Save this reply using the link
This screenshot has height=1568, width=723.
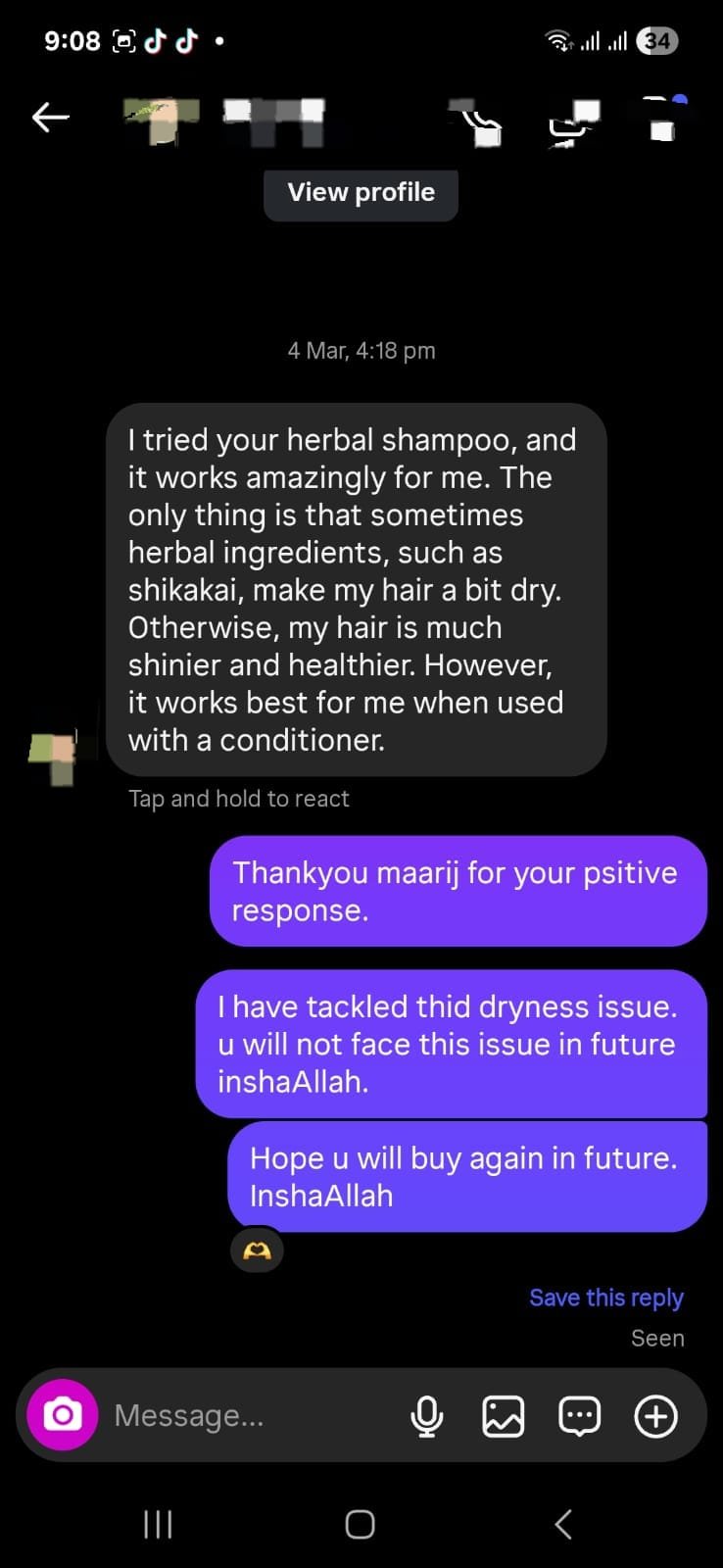point(605,1297)
